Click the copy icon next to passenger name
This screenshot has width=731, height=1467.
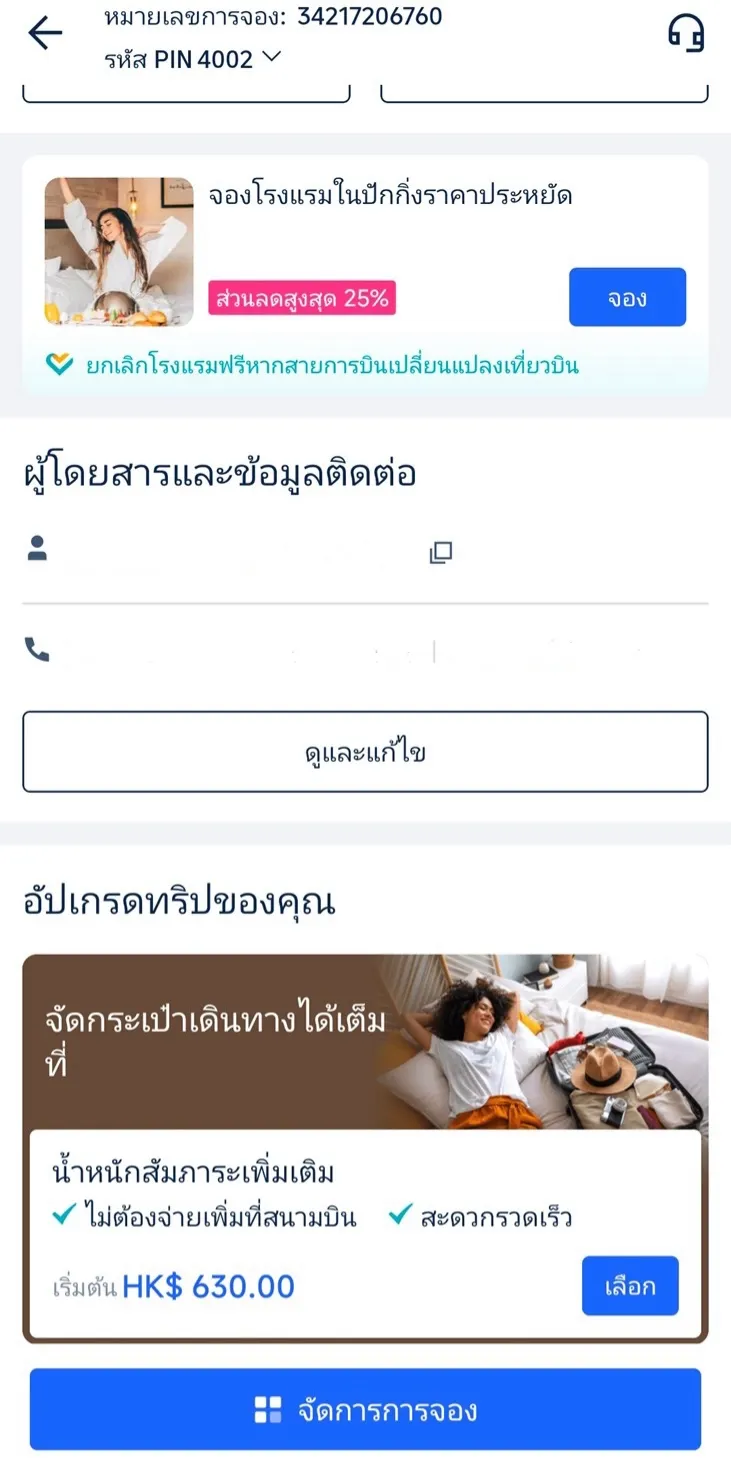coord(441,552)
